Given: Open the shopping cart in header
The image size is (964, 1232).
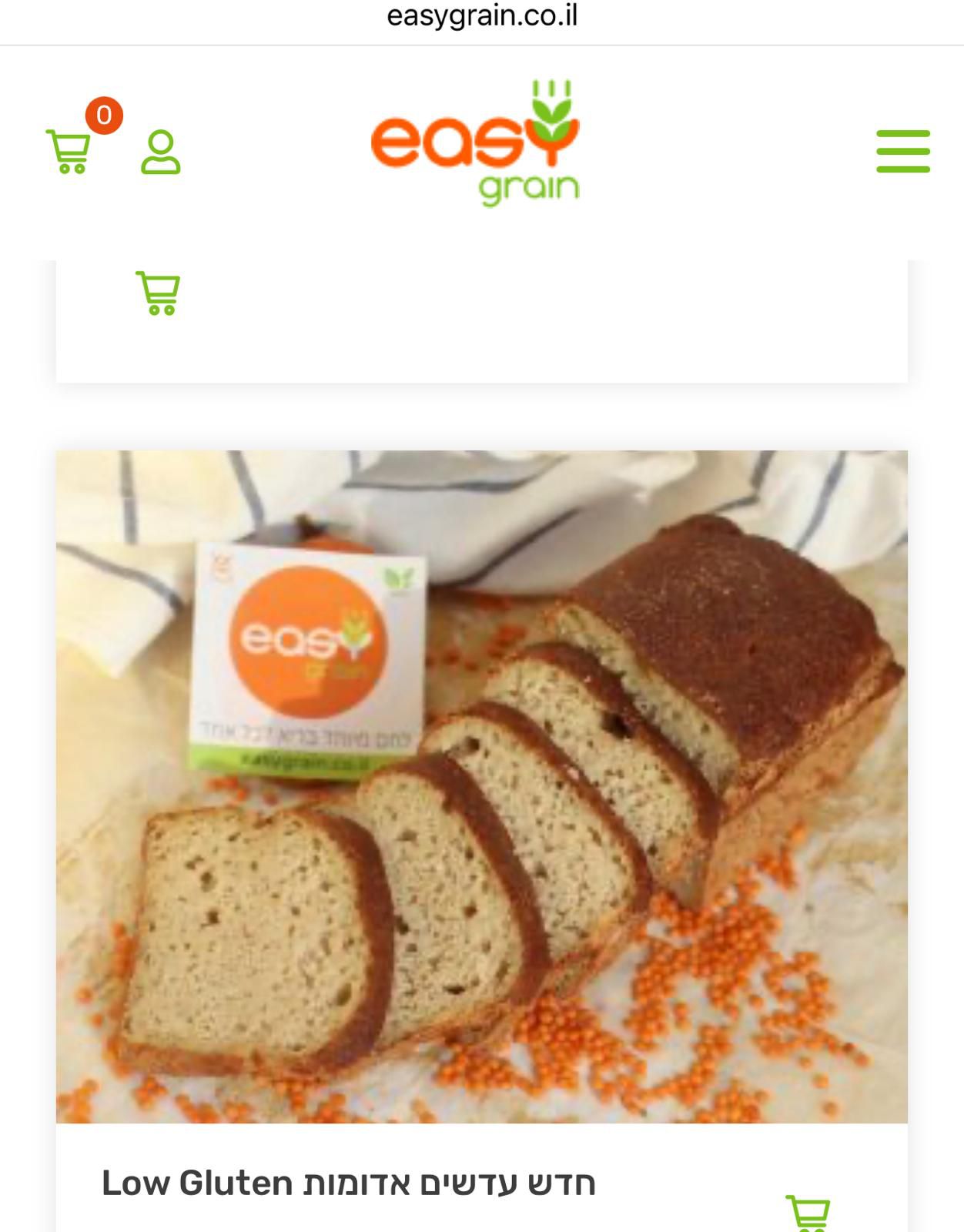Looking at the screenshot, I should tap(70, 152).
